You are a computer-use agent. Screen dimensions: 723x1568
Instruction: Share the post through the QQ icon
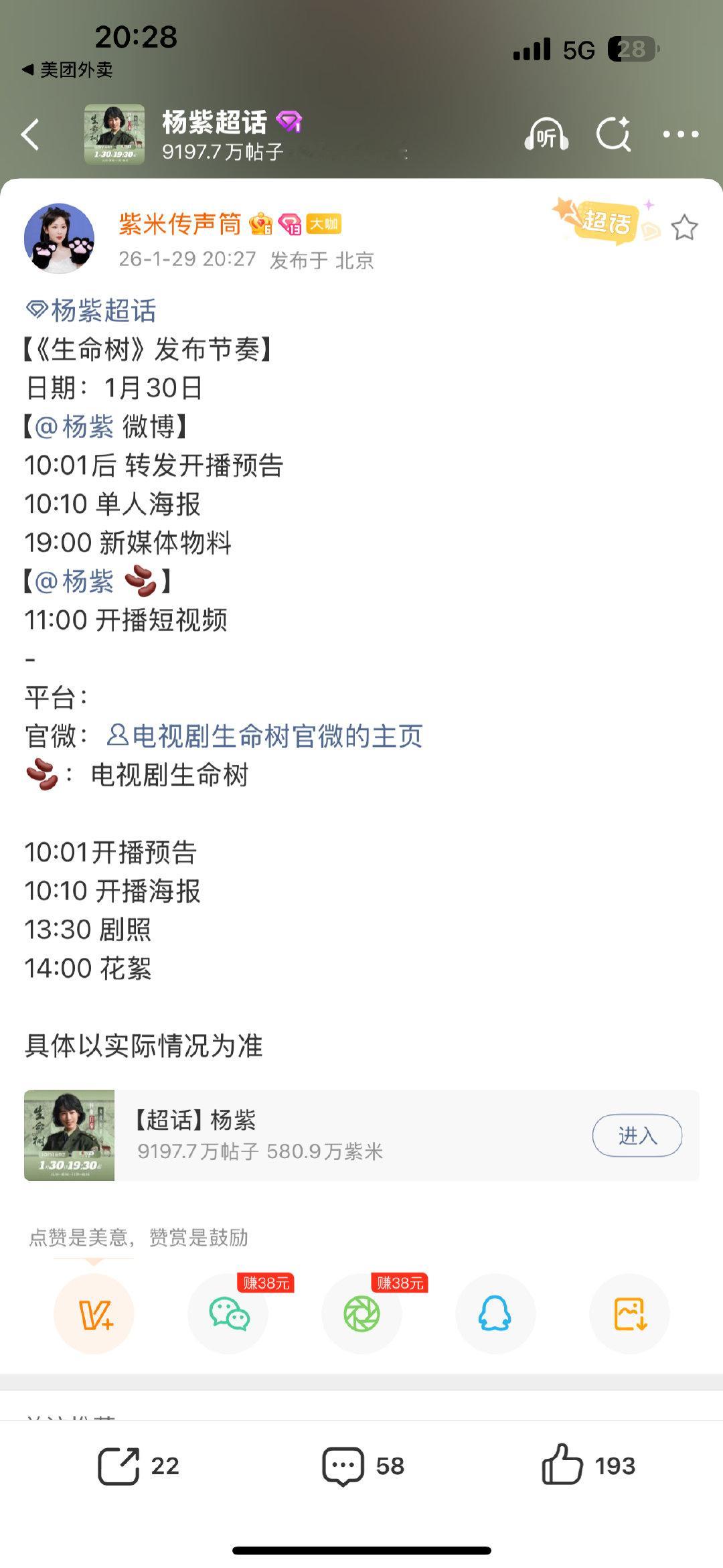click(x=495, y=1314)
